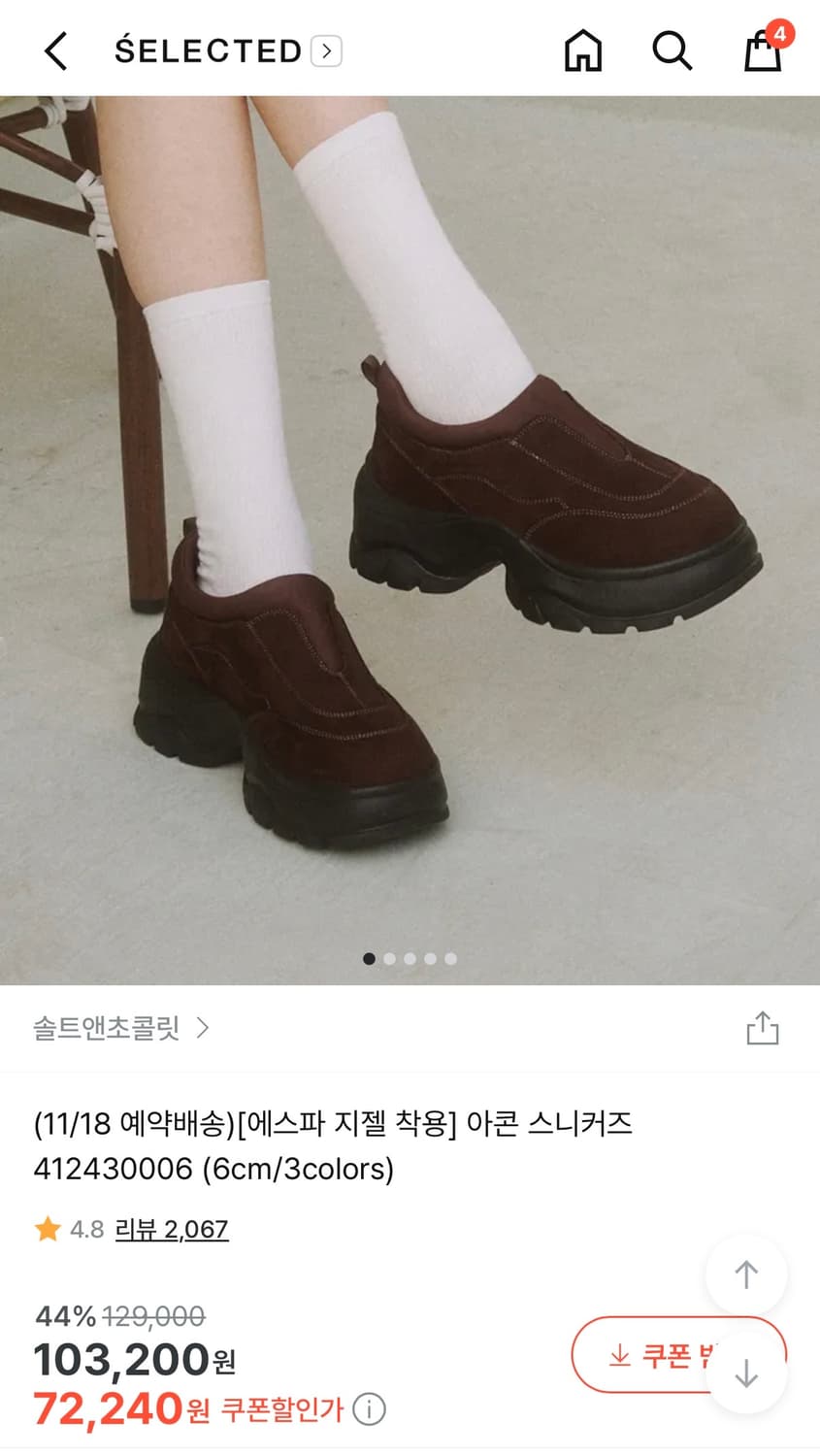Tap the SELECTED header label

209,50
